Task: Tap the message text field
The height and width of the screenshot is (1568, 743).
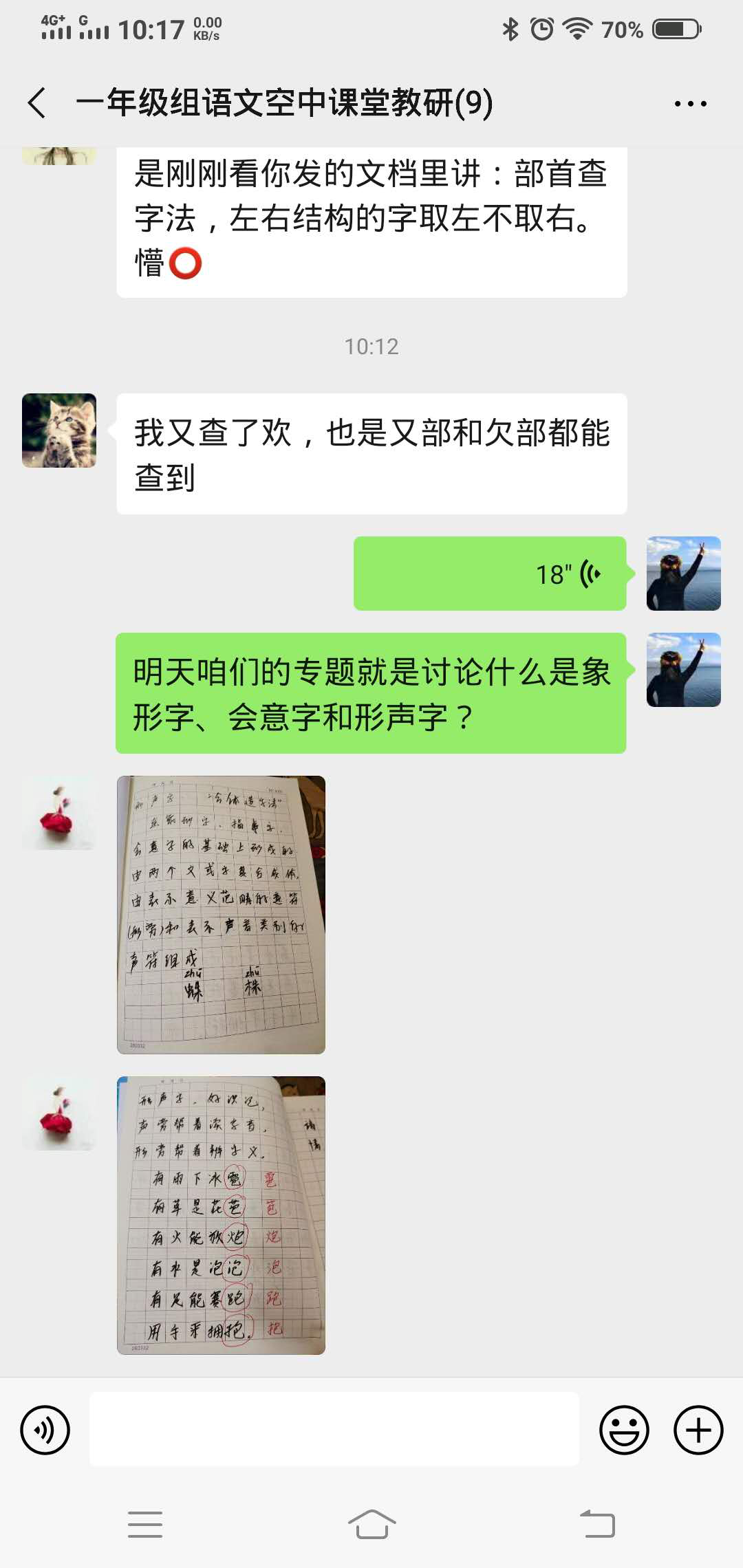Action: tap(334, 1429)
